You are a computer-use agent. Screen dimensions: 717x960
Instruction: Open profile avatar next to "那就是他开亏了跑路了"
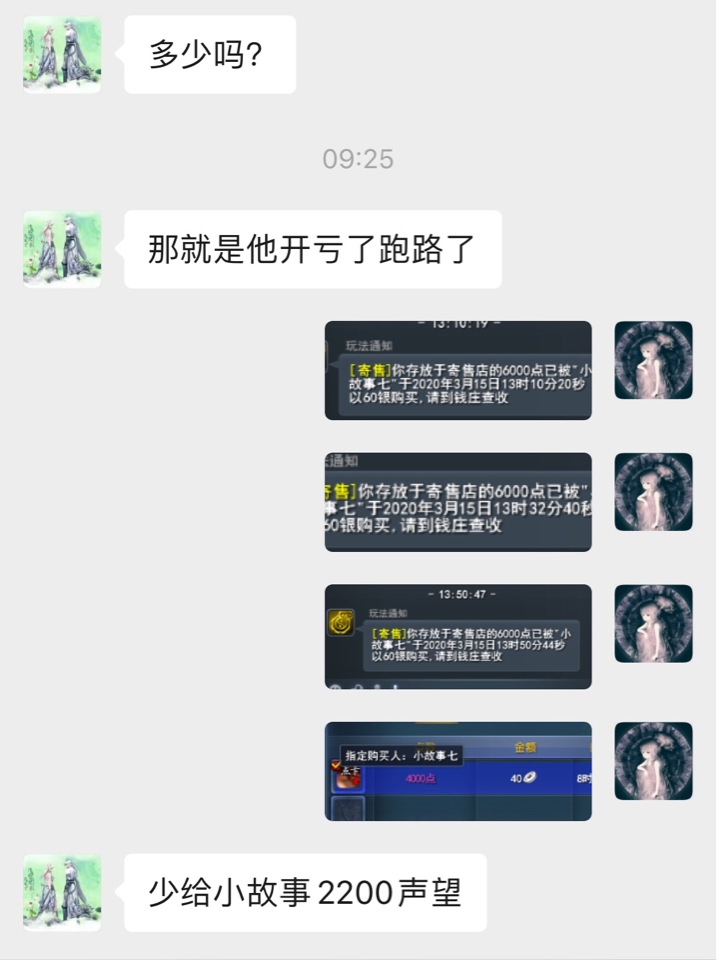pyautogui.click(x=62, y=249)
